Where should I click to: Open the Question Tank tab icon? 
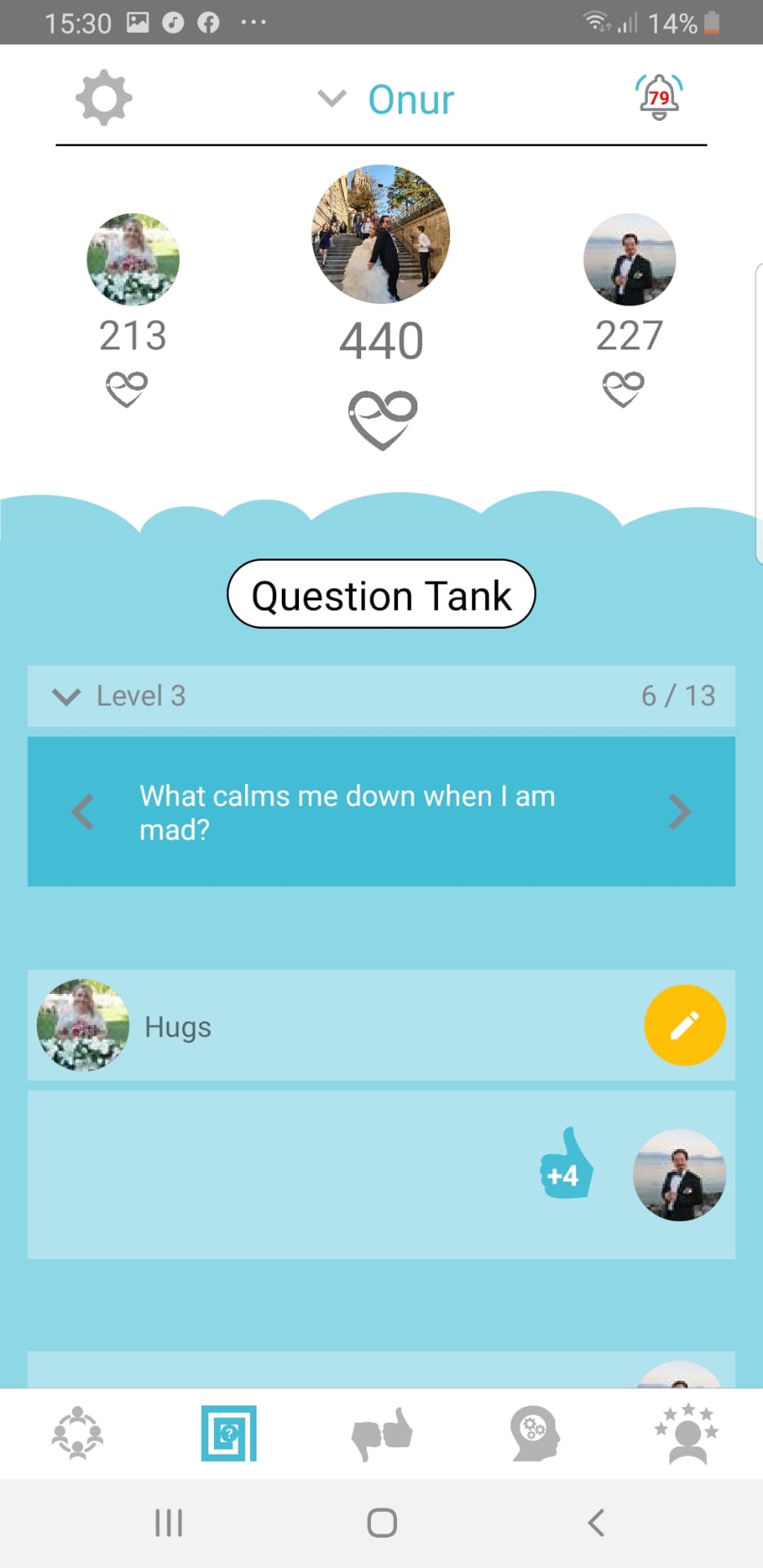(228, 1433)
